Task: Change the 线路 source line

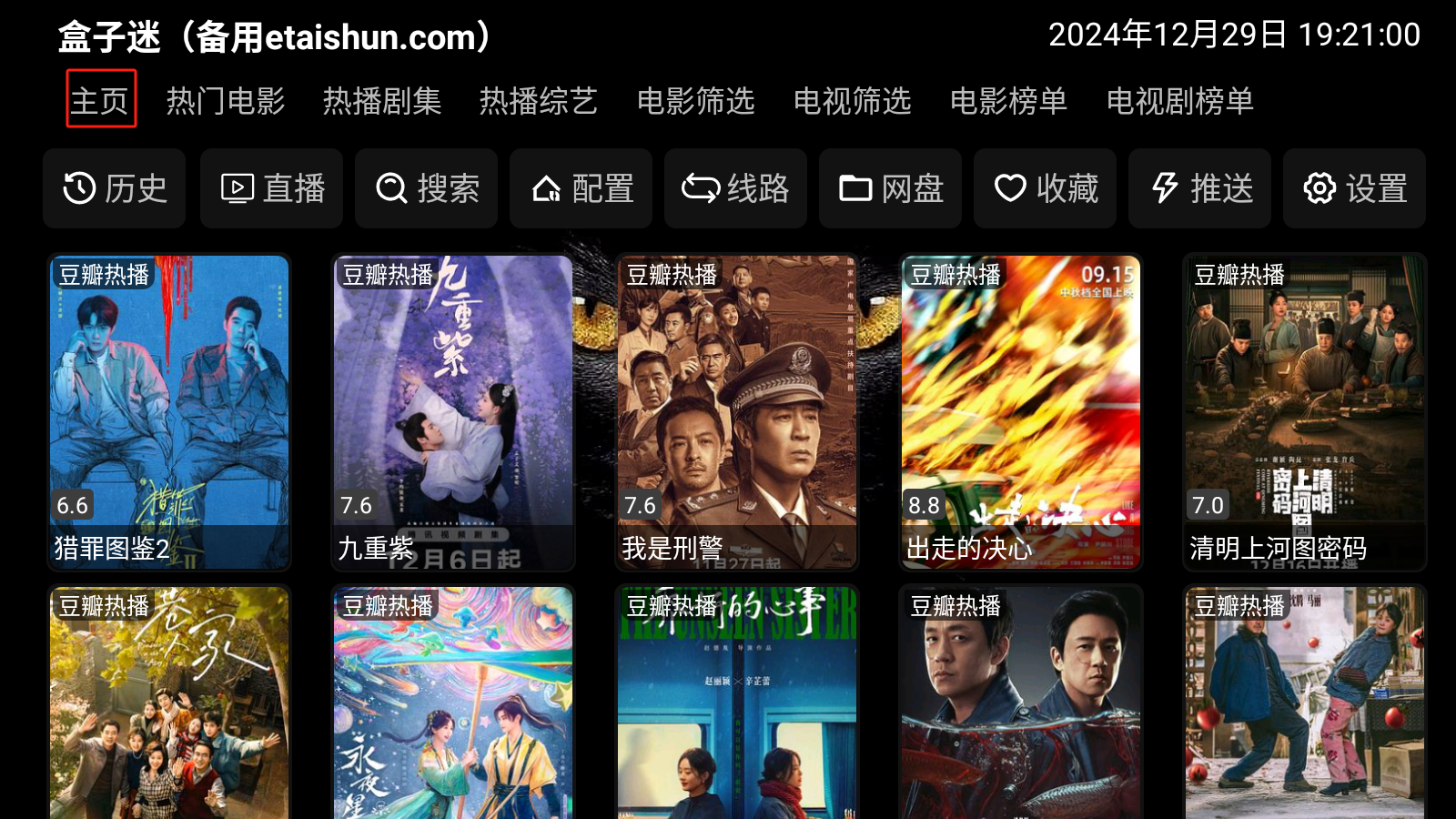Action: click(736, 188)
